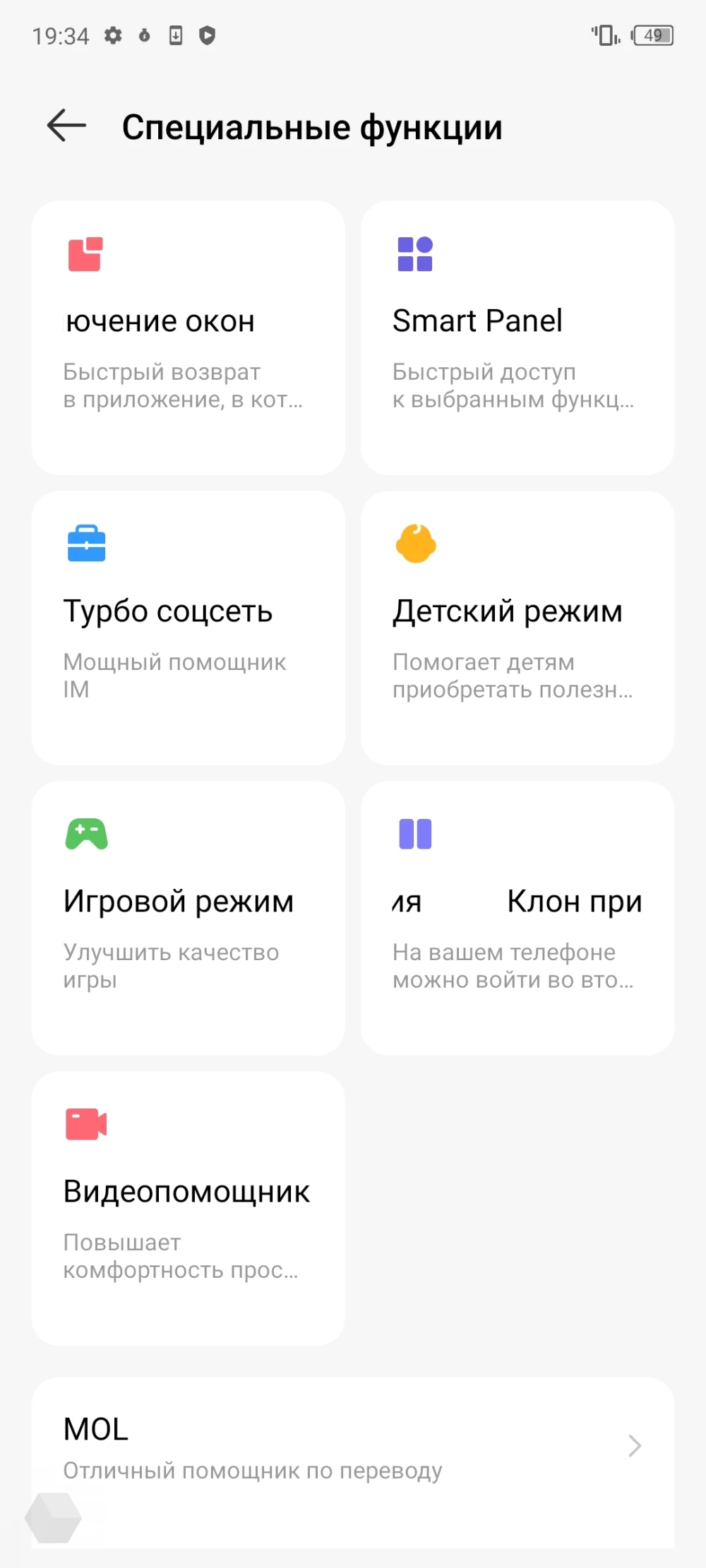706x1568 pixels.
Task: Open Видеопомощник card
Action: 188,1208
